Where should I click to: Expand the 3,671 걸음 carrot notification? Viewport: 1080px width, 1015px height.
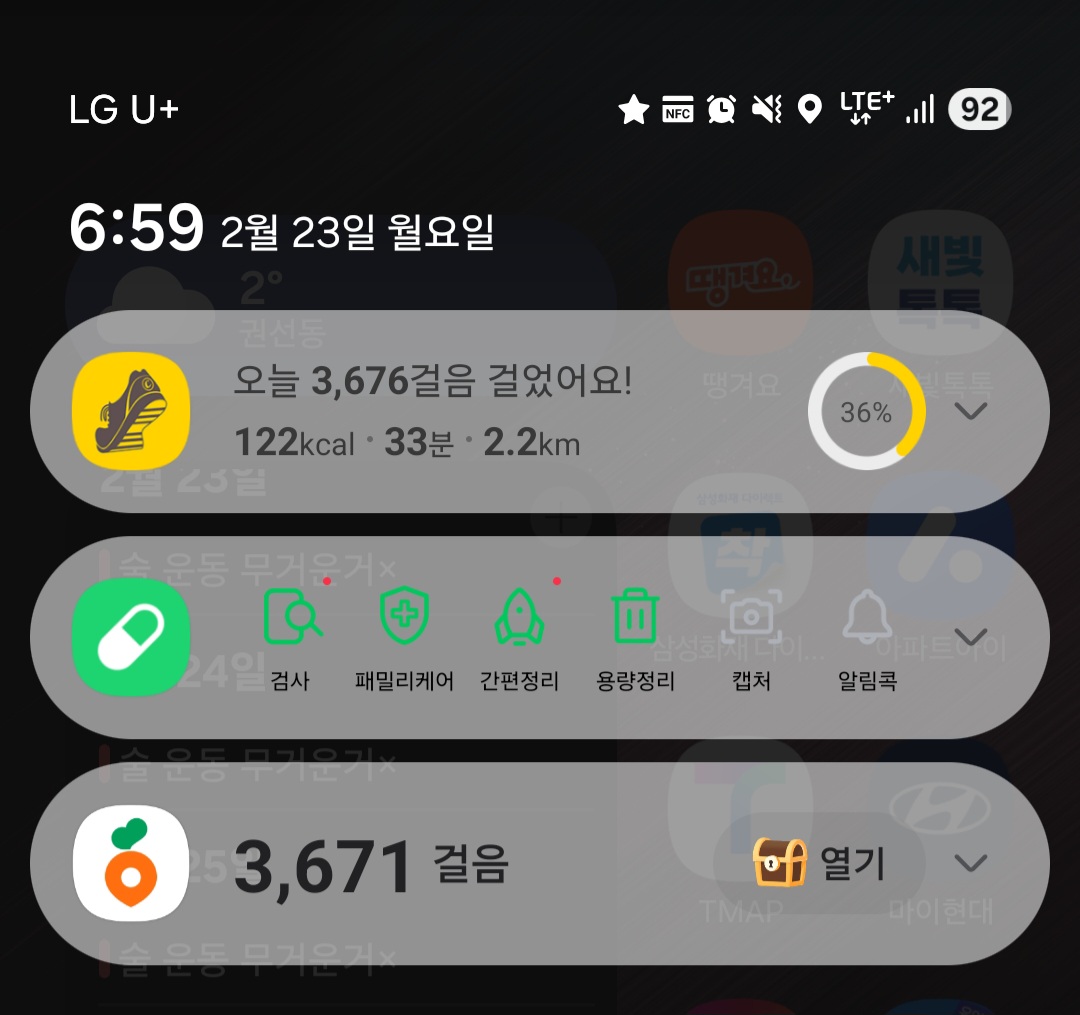(971, 863)
